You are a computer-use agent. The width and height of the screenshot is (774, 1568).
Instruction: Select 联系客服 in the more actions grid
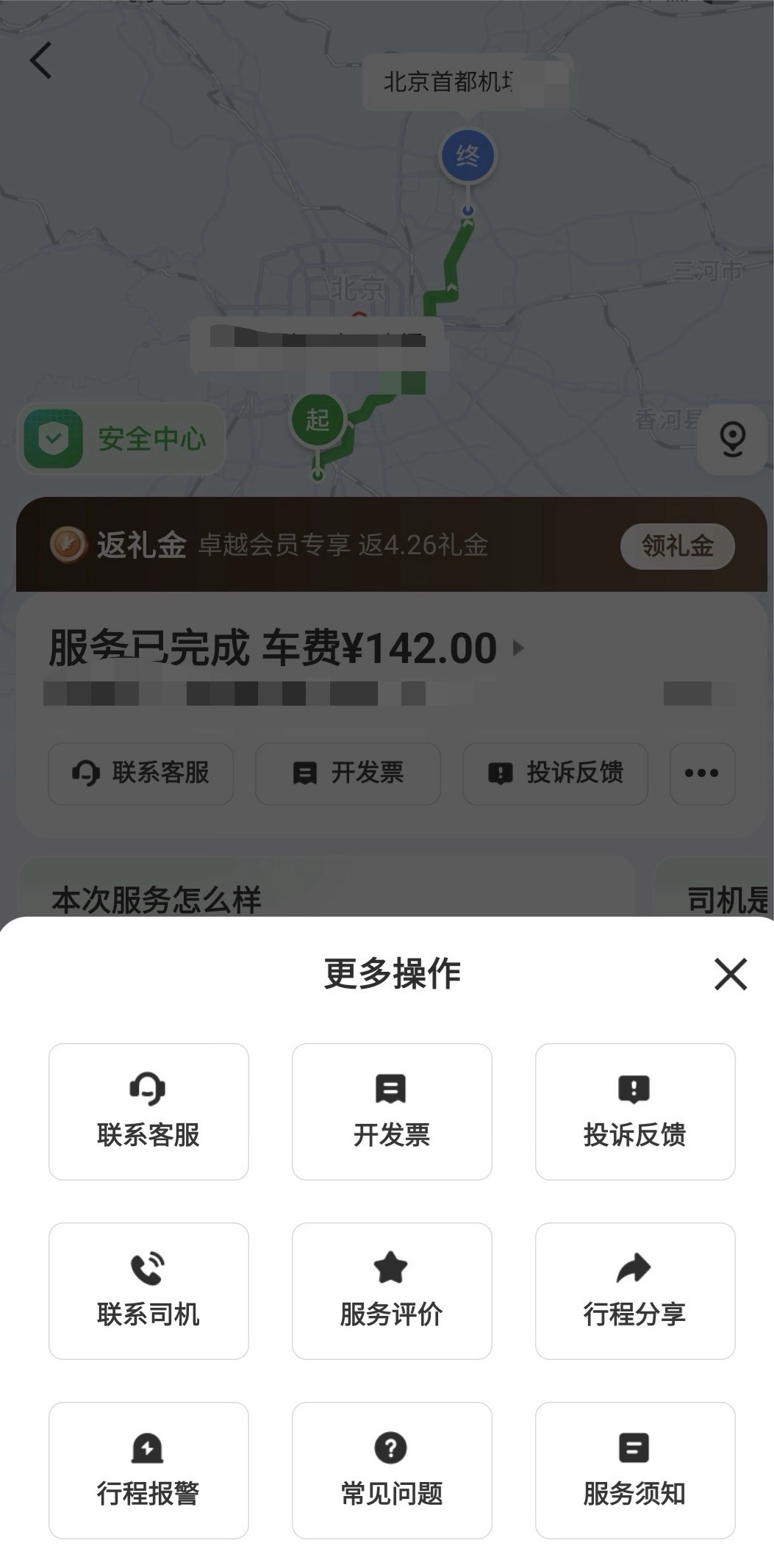tap(148, 1111)
